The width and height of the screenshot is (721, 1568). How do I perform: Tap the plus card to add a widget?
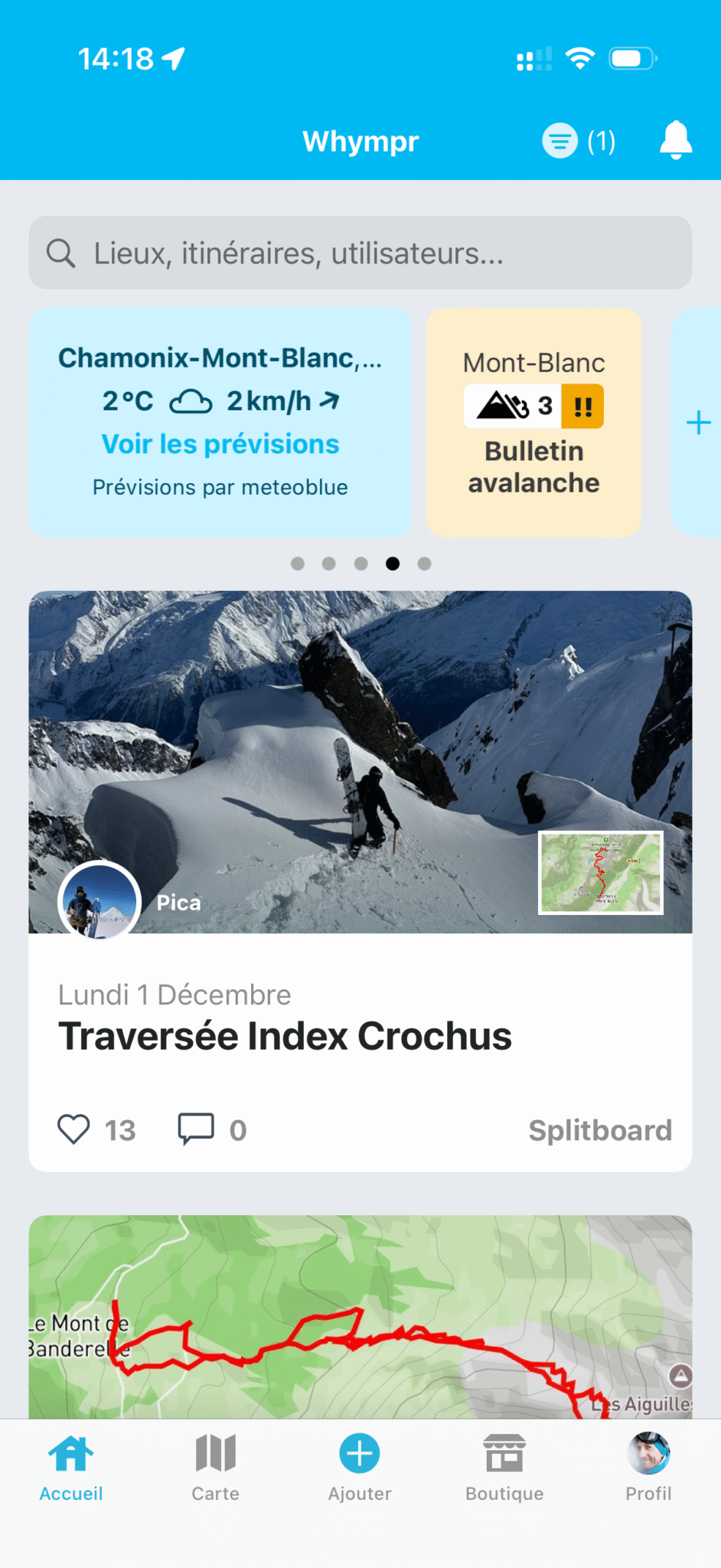pyautogui.click(x=697, y=423)
